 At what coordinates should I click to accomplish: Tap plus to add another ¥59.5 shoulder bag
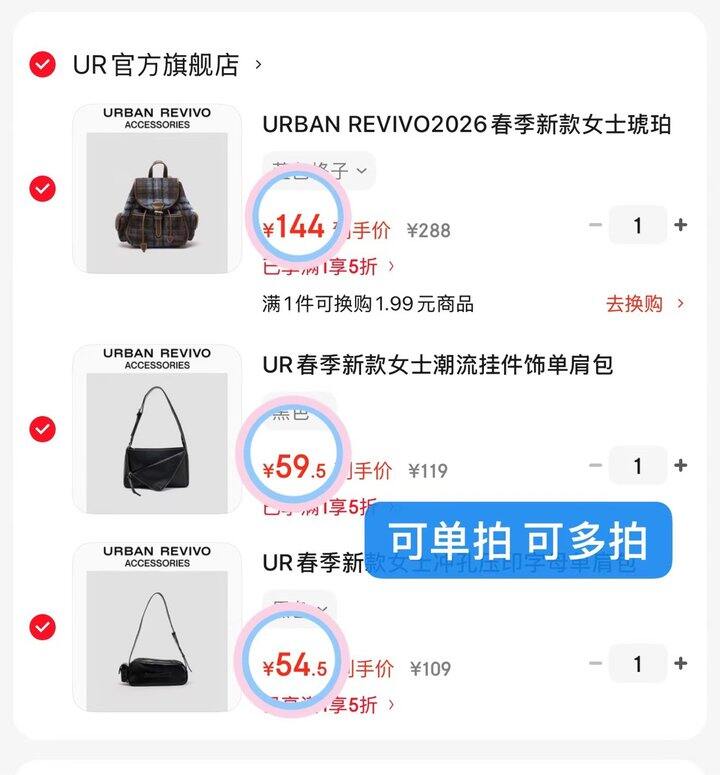point(679,465)
